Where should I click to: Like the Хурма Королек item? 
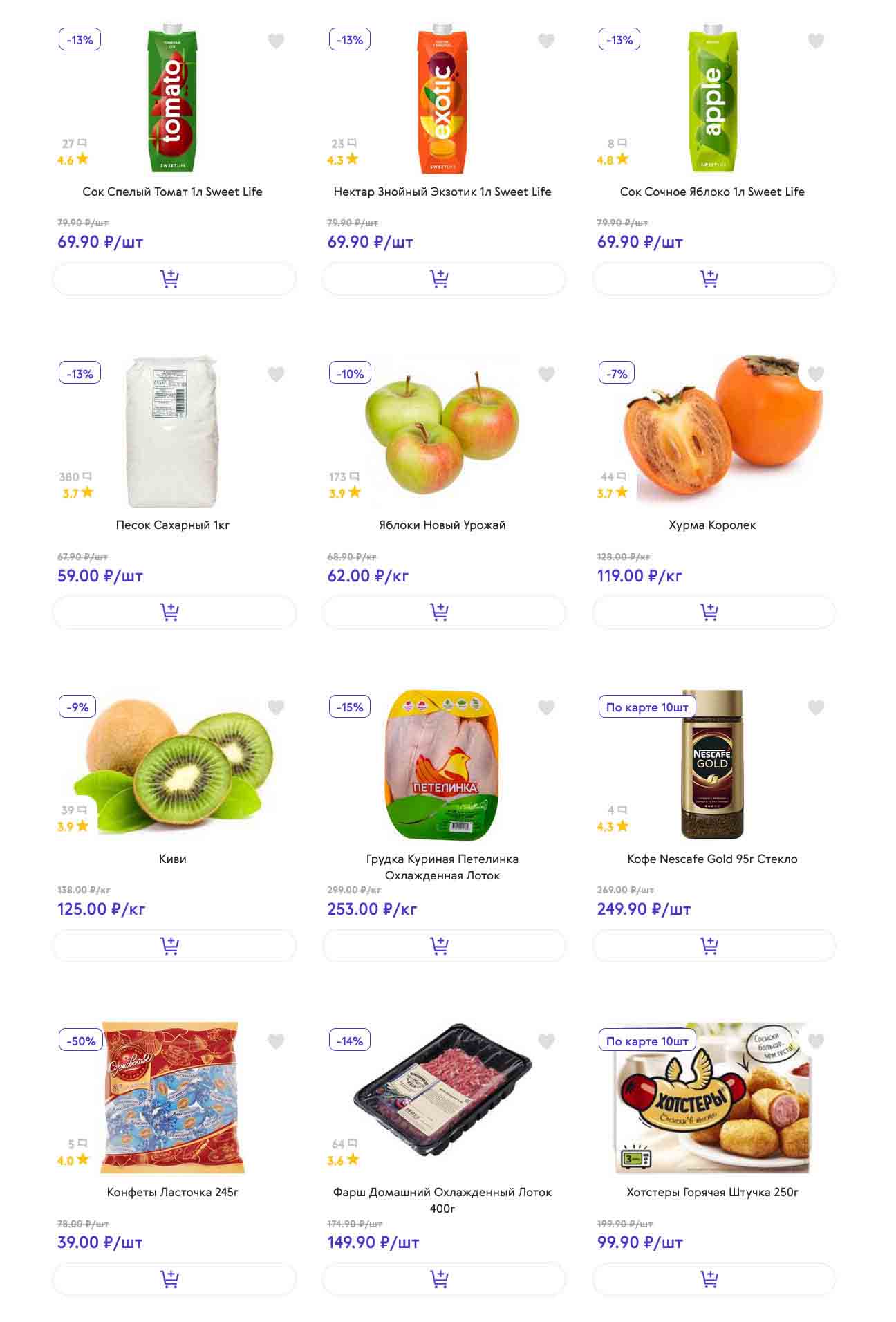tap(816, 374)
